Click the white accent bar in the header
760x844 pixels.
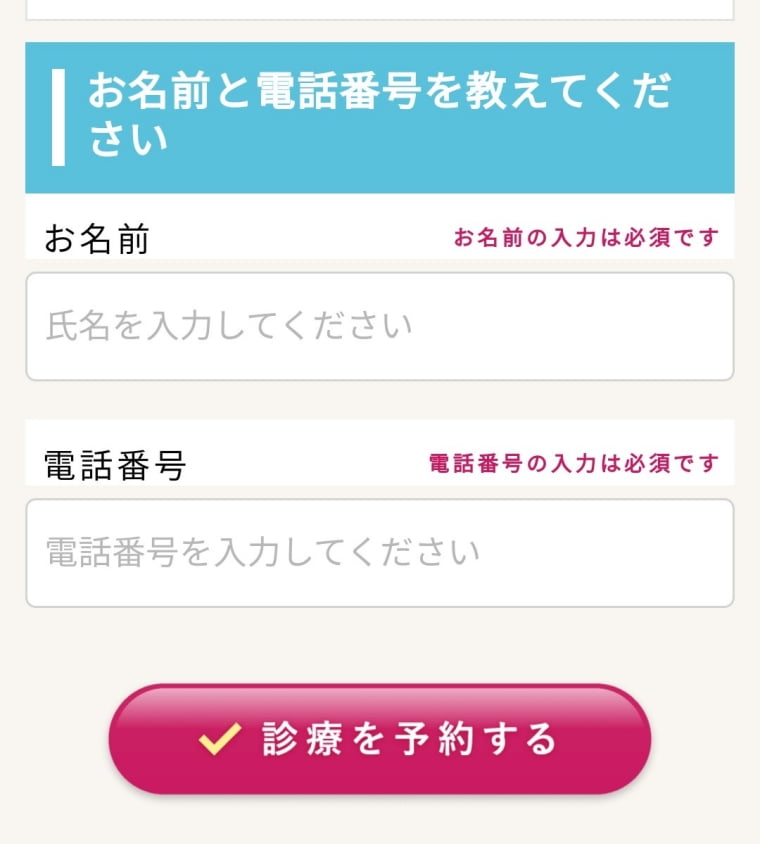59,115
